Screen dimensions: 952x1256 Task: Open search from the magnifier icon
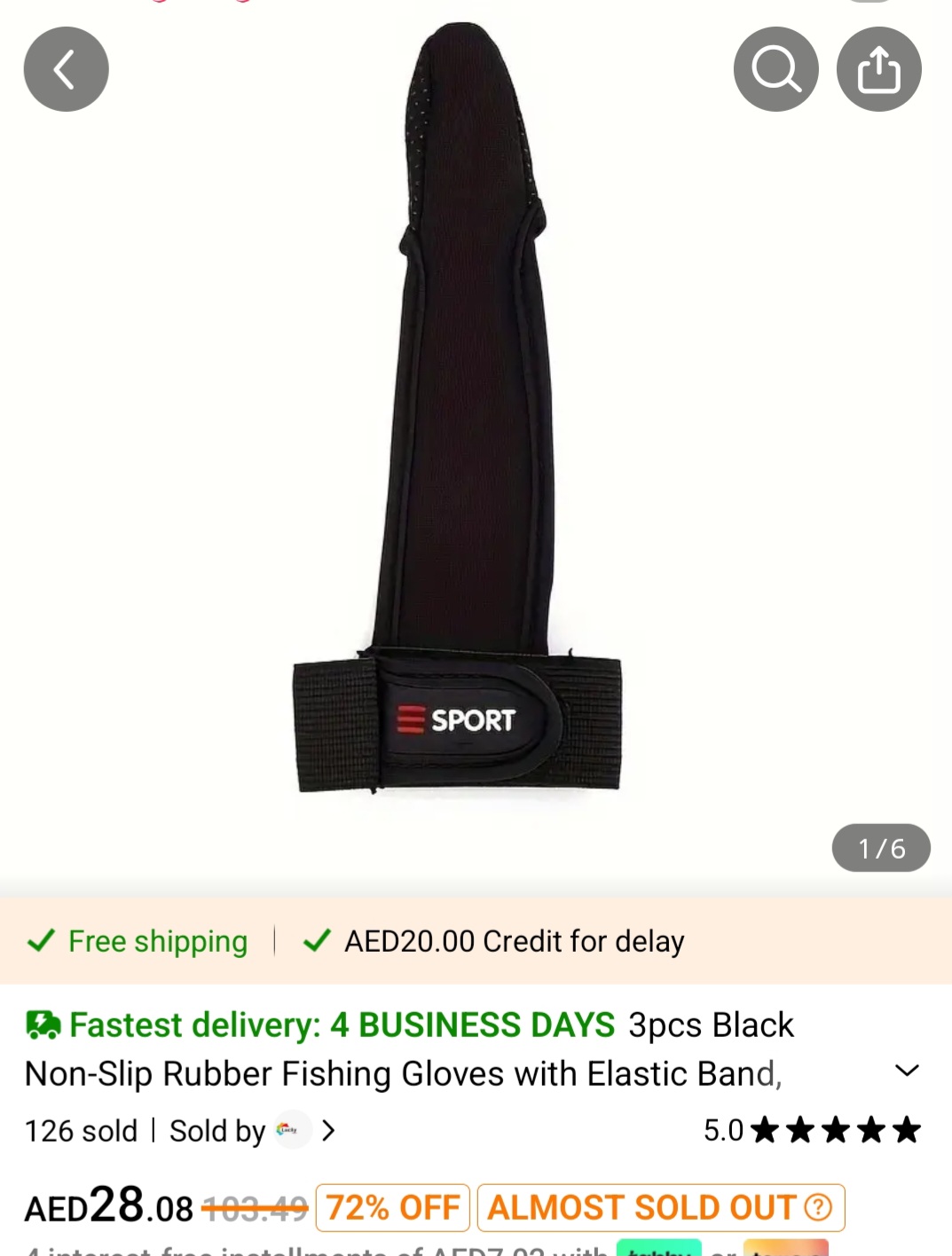tap(775, 69)
